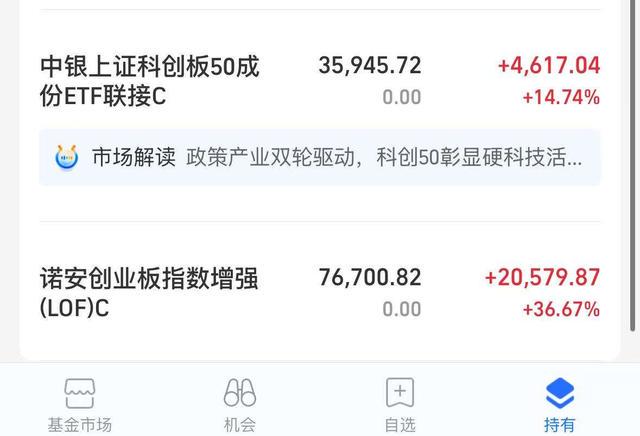Open 诺安创业板指数增强(LOF)C holding

point(148,293)
